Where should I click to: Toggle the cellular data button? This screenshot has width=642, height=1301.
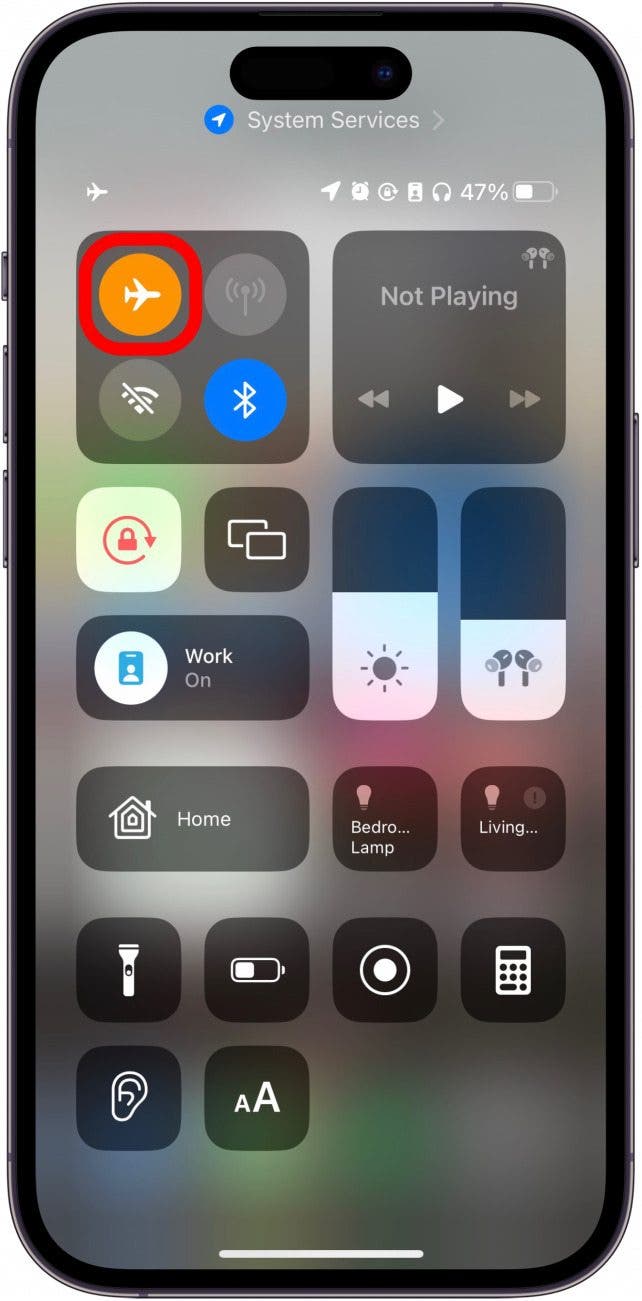click(245, 295)
